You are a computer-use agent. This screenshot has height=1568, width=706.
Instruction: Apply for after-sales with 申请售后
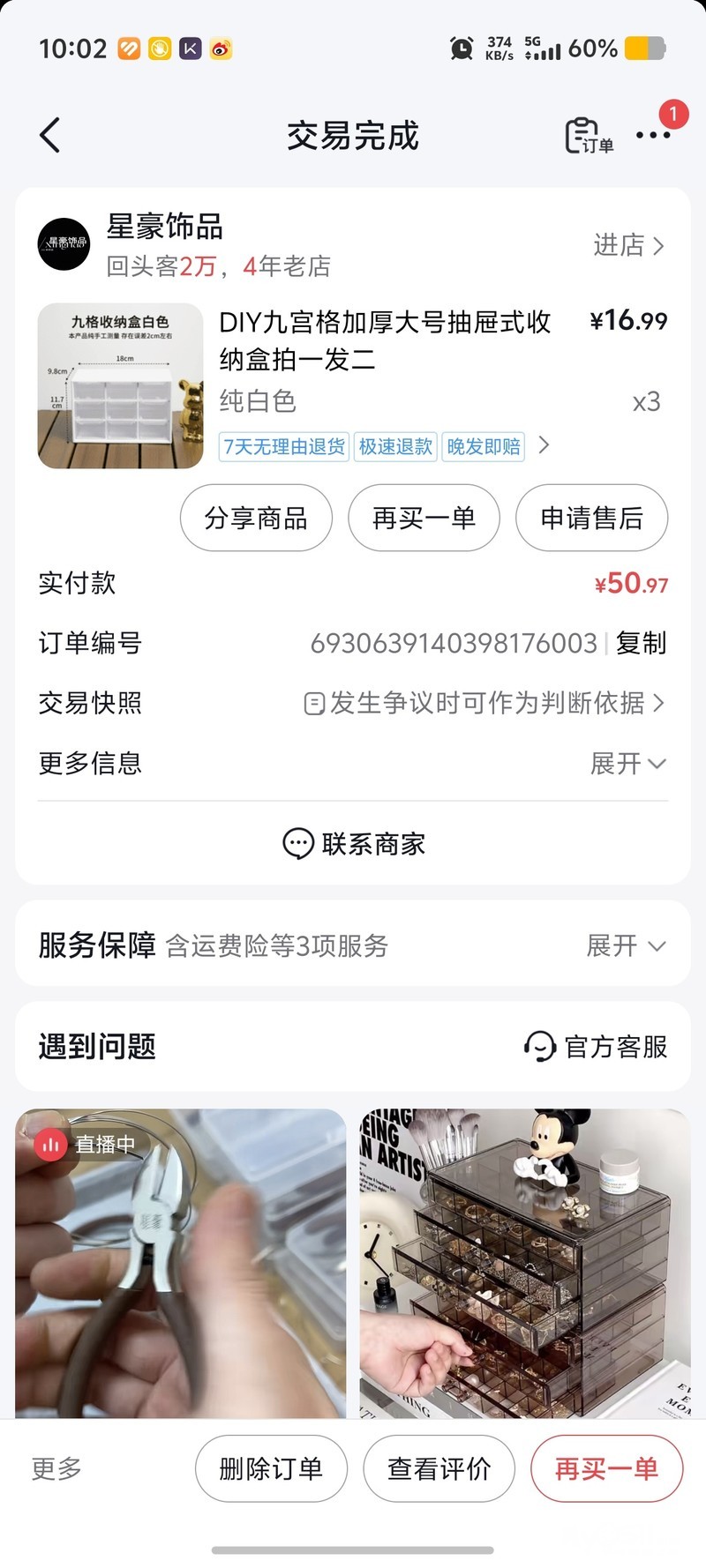591,518
